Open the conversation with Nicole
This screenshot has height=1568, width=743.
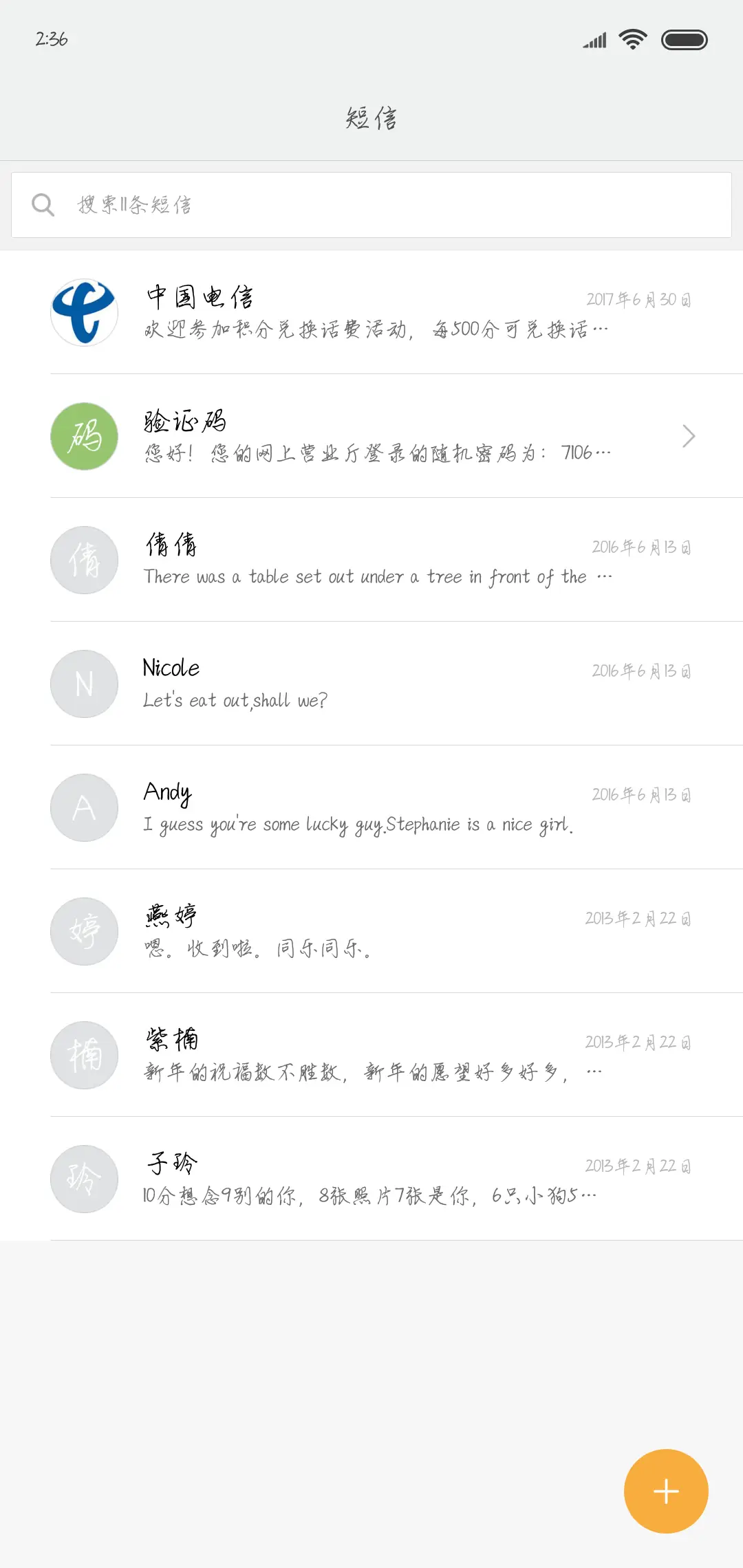tap(371, 684)
